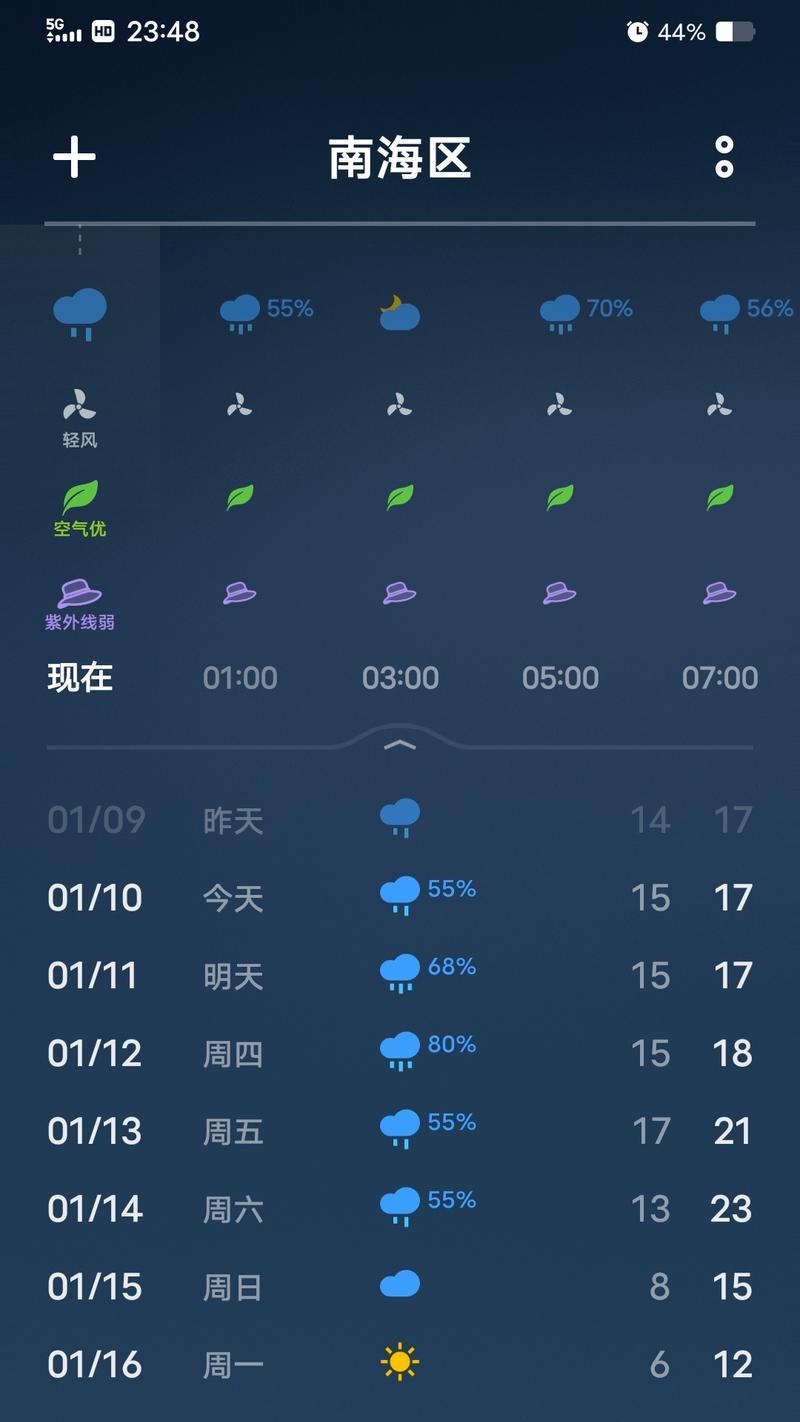
Task: Select the 01/12 周四 forecast row
Action: [400, 1053]
